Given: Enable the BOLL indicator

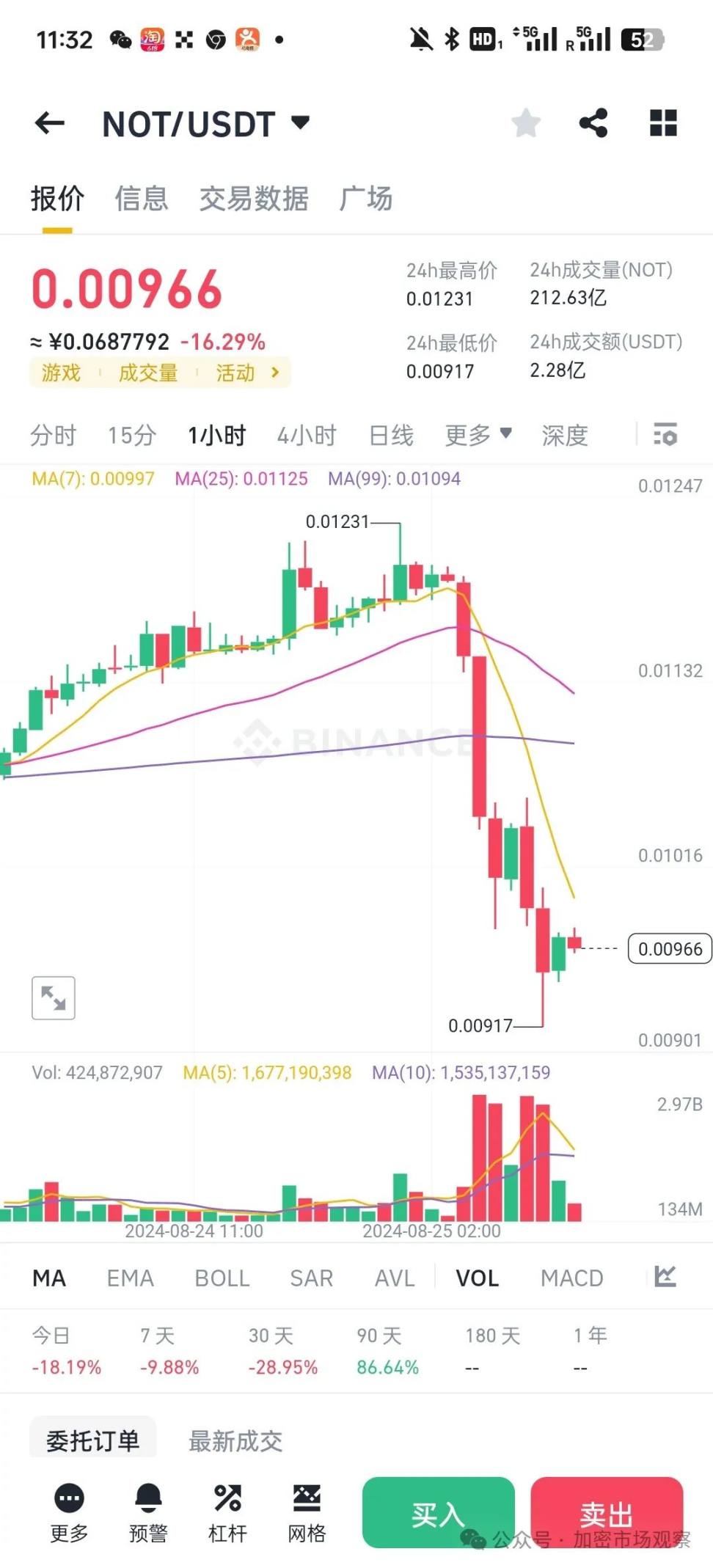Looking at the screenshot, I should click(x=223, y=1278).
